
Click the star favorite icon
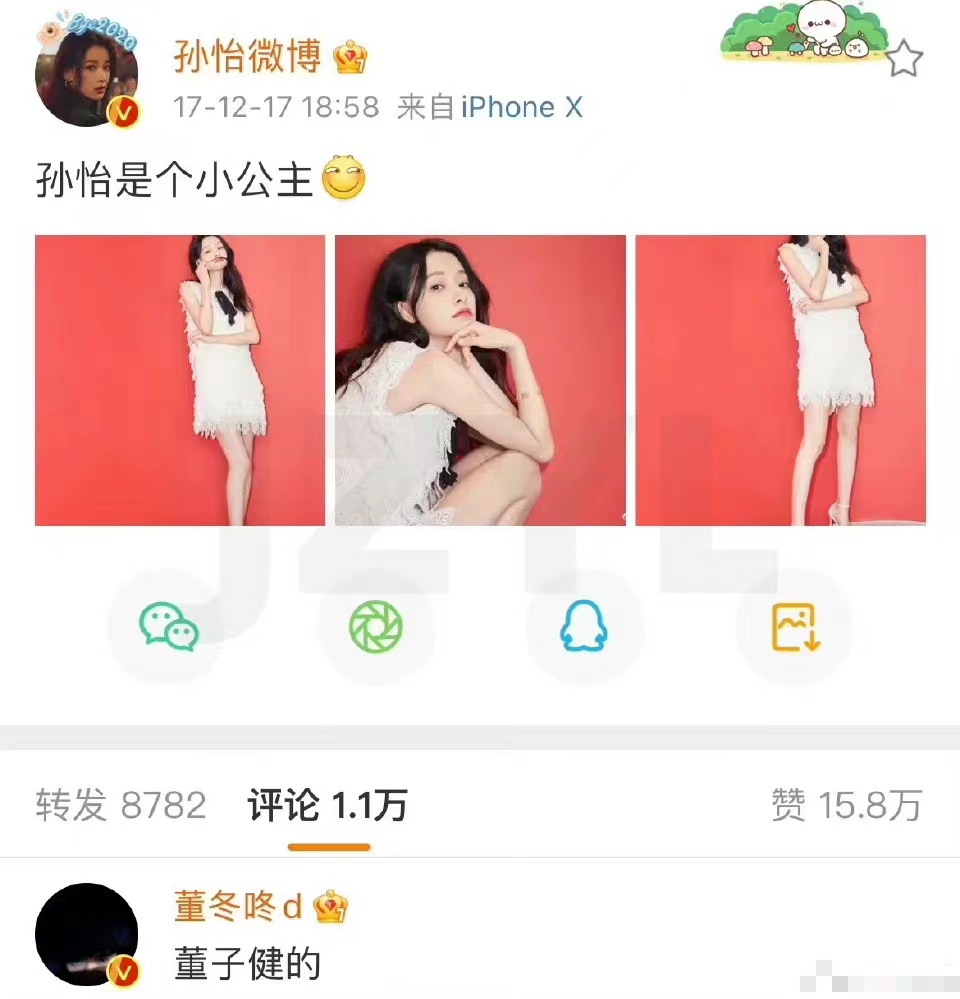coord(905,57)
